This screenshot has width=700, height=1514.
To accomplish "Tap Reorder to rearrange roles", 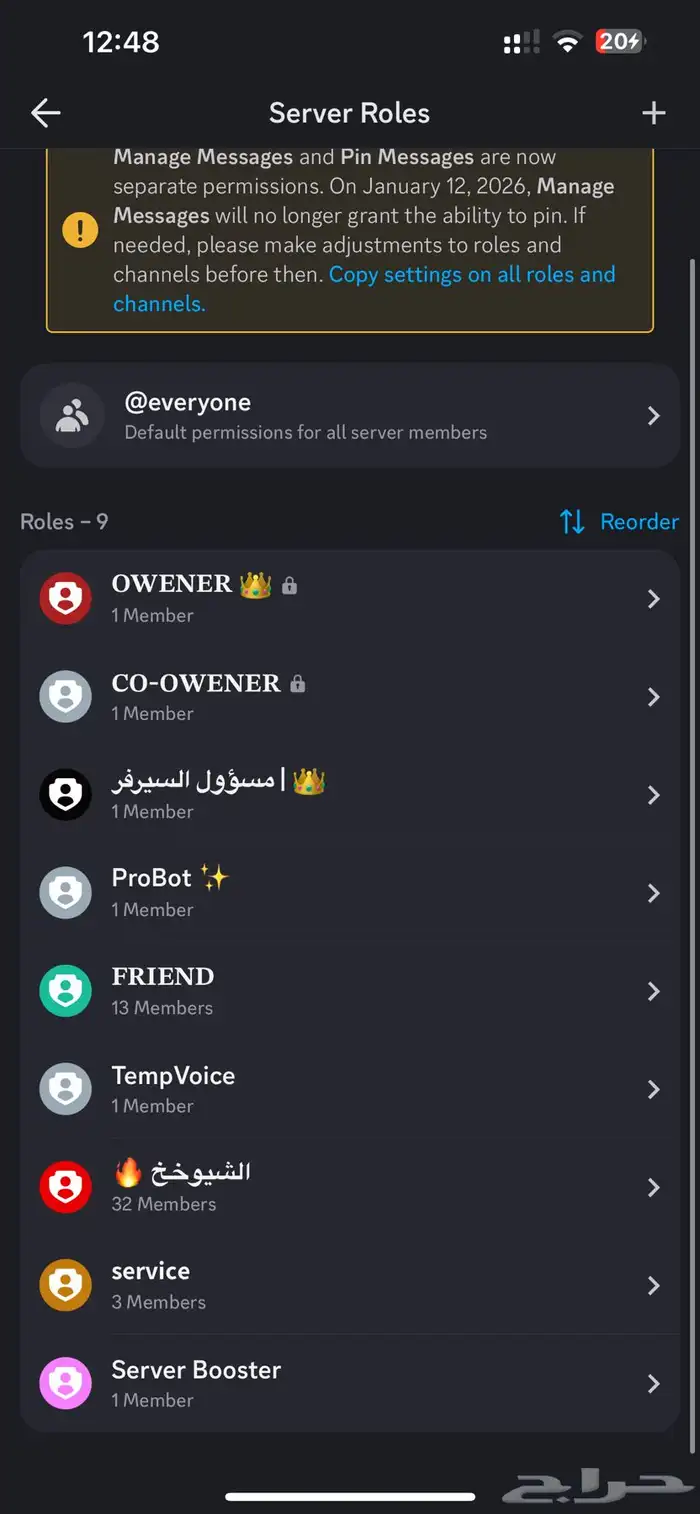I will click(620, 521).
